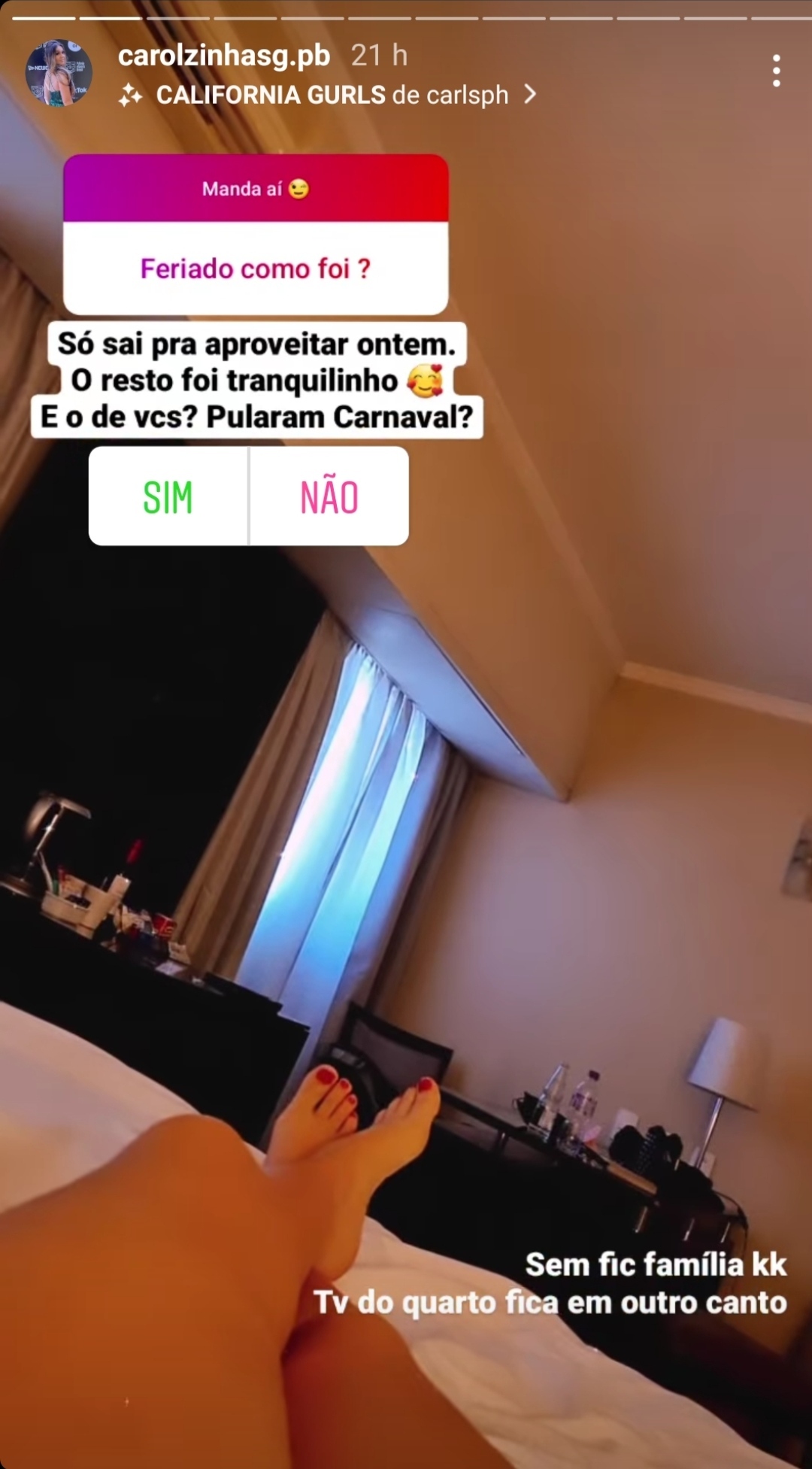Vote SIM in the poll
Viewport: 812px width, 1469px height.
tap(168, 496)
